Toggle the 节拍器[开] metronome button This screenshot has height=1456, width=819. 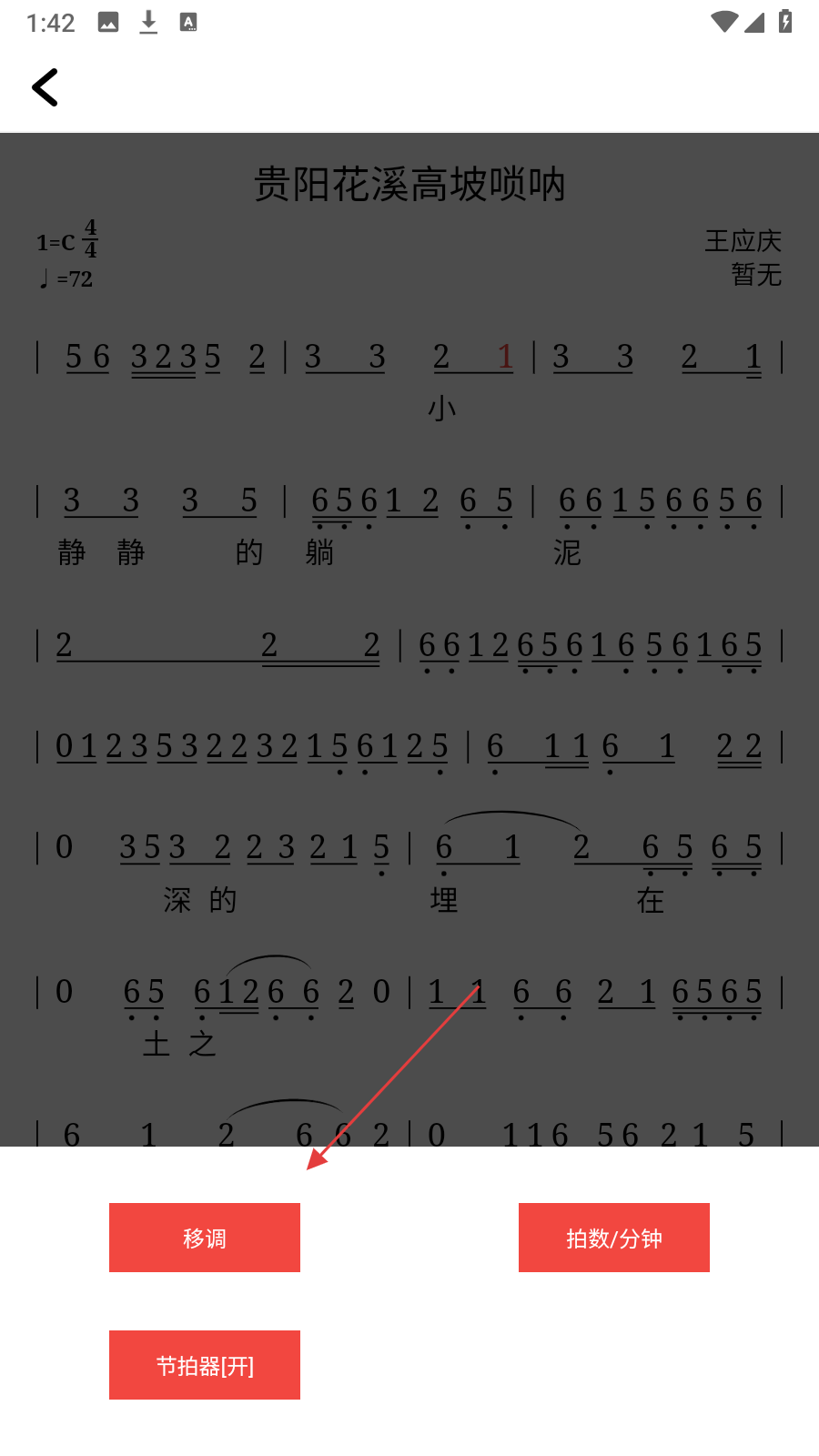pyautogui.click(x=205, y=1365)
